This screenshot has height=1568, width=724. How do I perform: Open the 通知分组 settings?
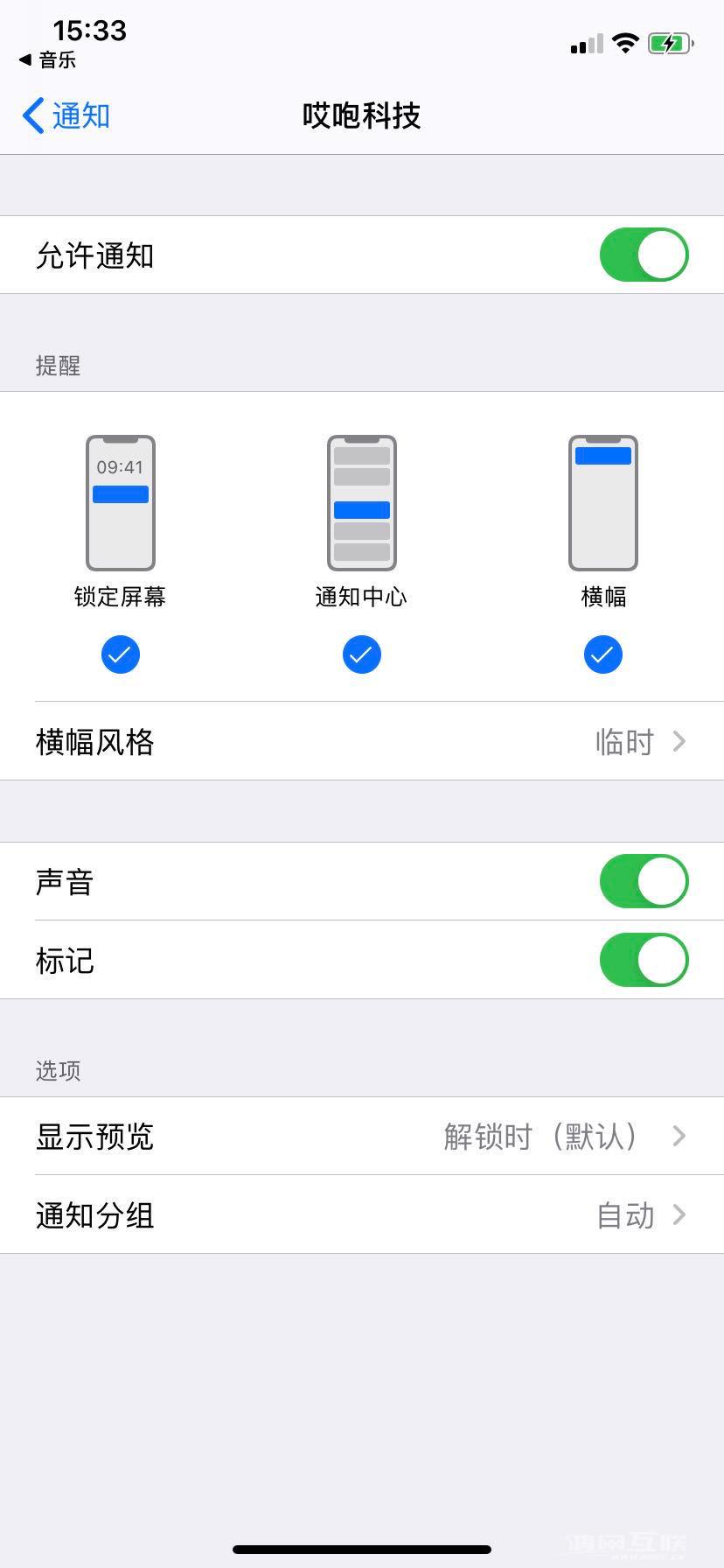362,1215
